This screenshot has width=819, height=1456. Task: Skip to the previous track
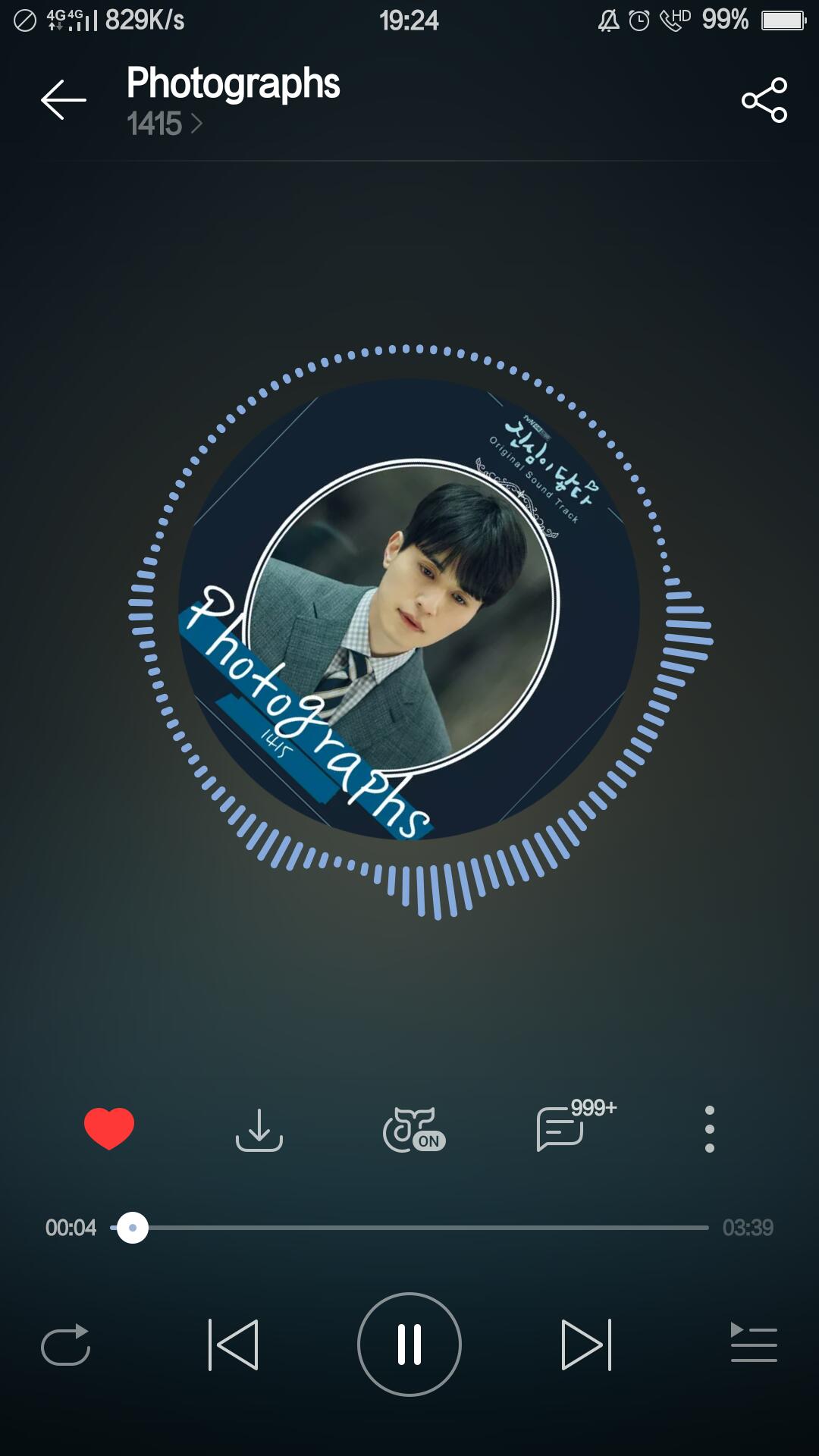pos(234,1345)
